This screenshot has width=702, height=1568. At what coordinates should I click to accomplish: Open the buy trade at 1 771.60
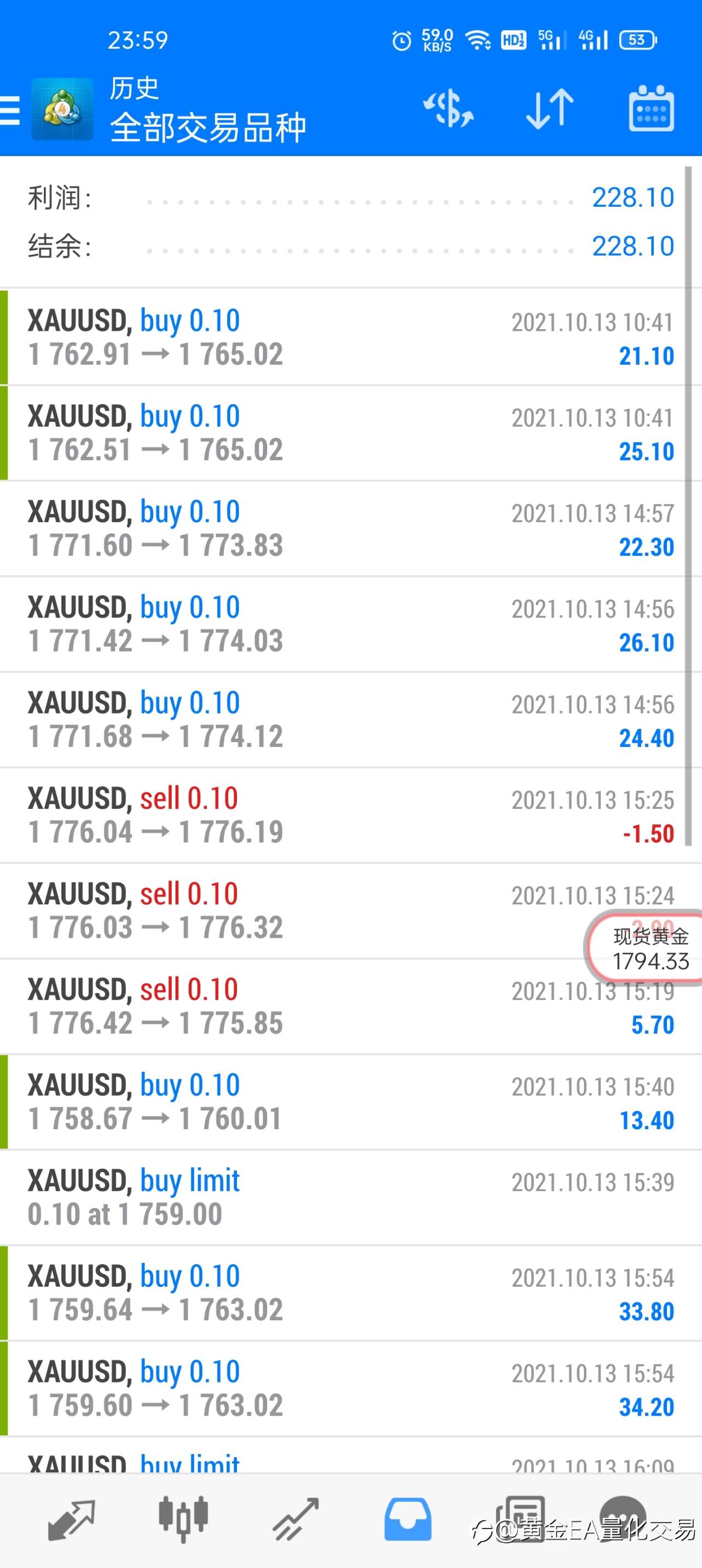coord(350,529)
